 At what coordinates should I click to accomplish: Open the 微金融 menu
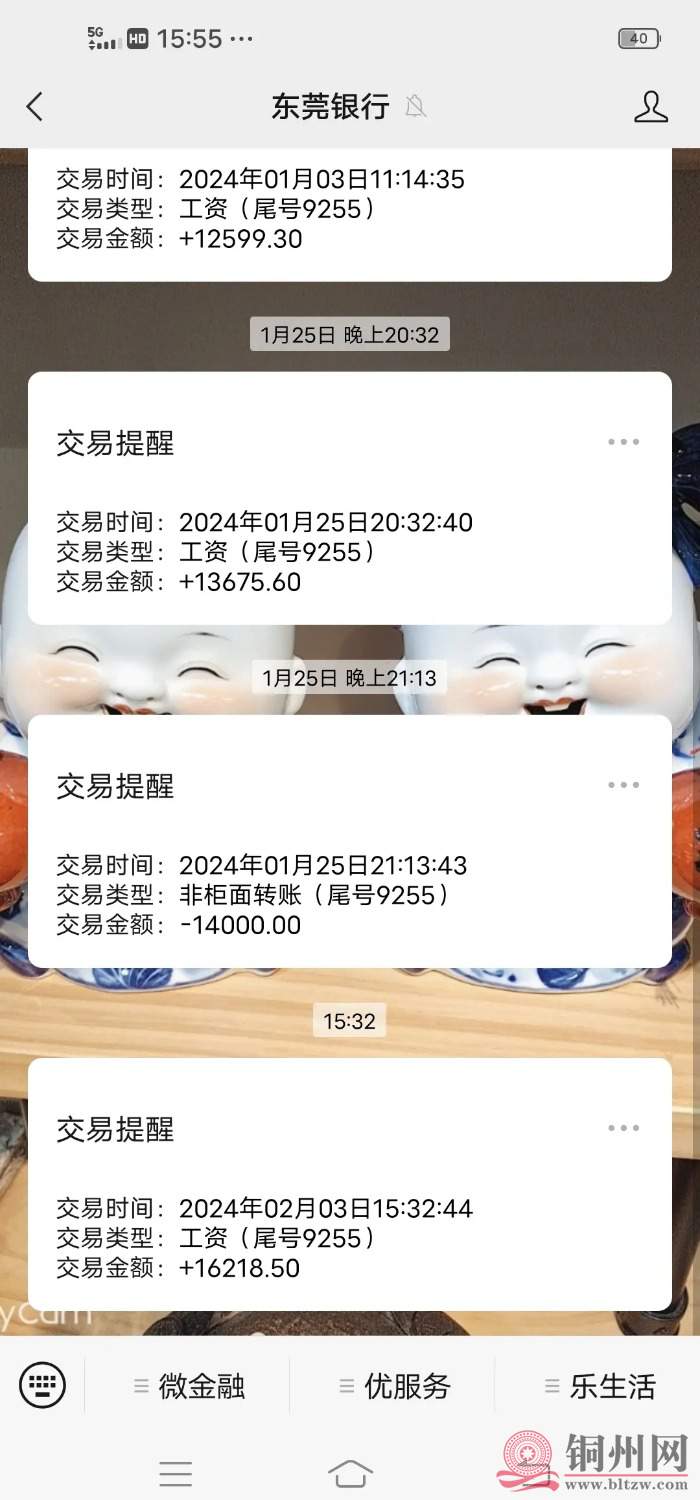tap(190, 1386)
